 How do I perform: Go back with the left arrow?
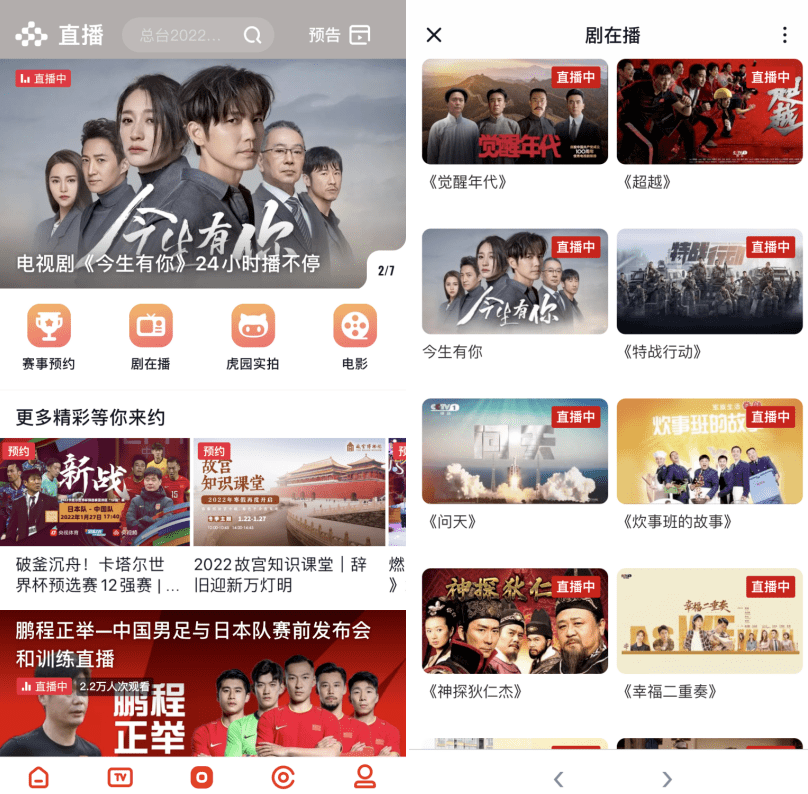click(x=559, y=779)
